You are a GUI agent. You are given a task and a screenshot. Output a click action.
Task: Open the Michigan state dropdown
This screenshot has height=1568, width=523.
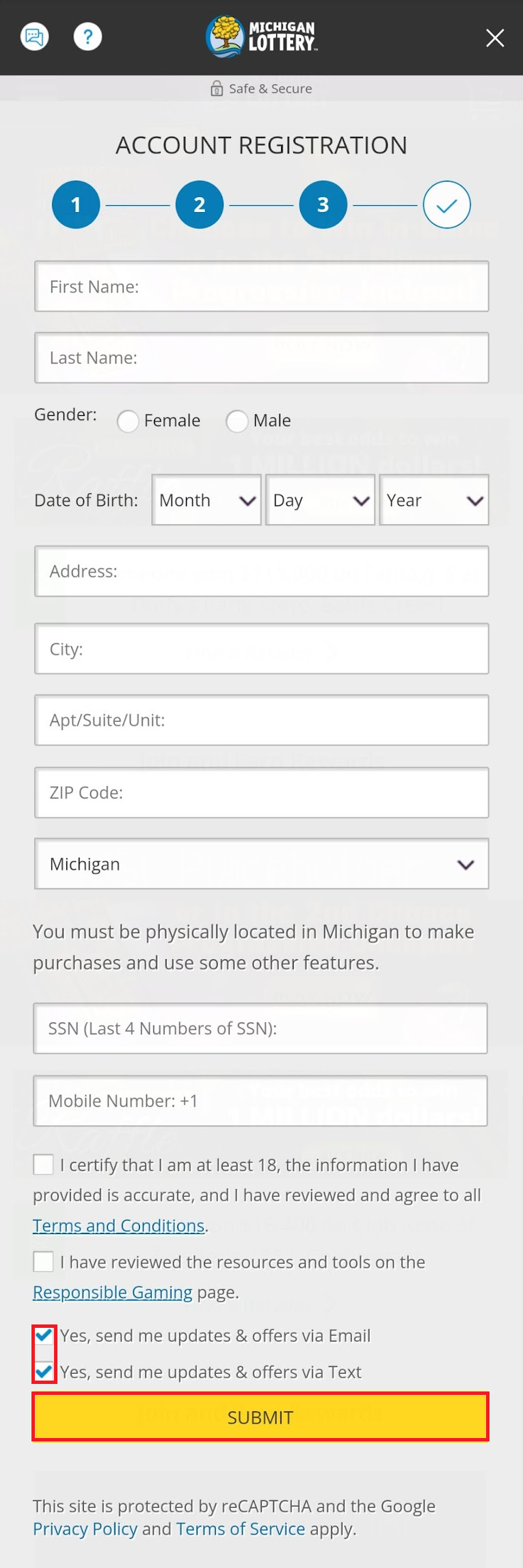click(x=261, y=864)
